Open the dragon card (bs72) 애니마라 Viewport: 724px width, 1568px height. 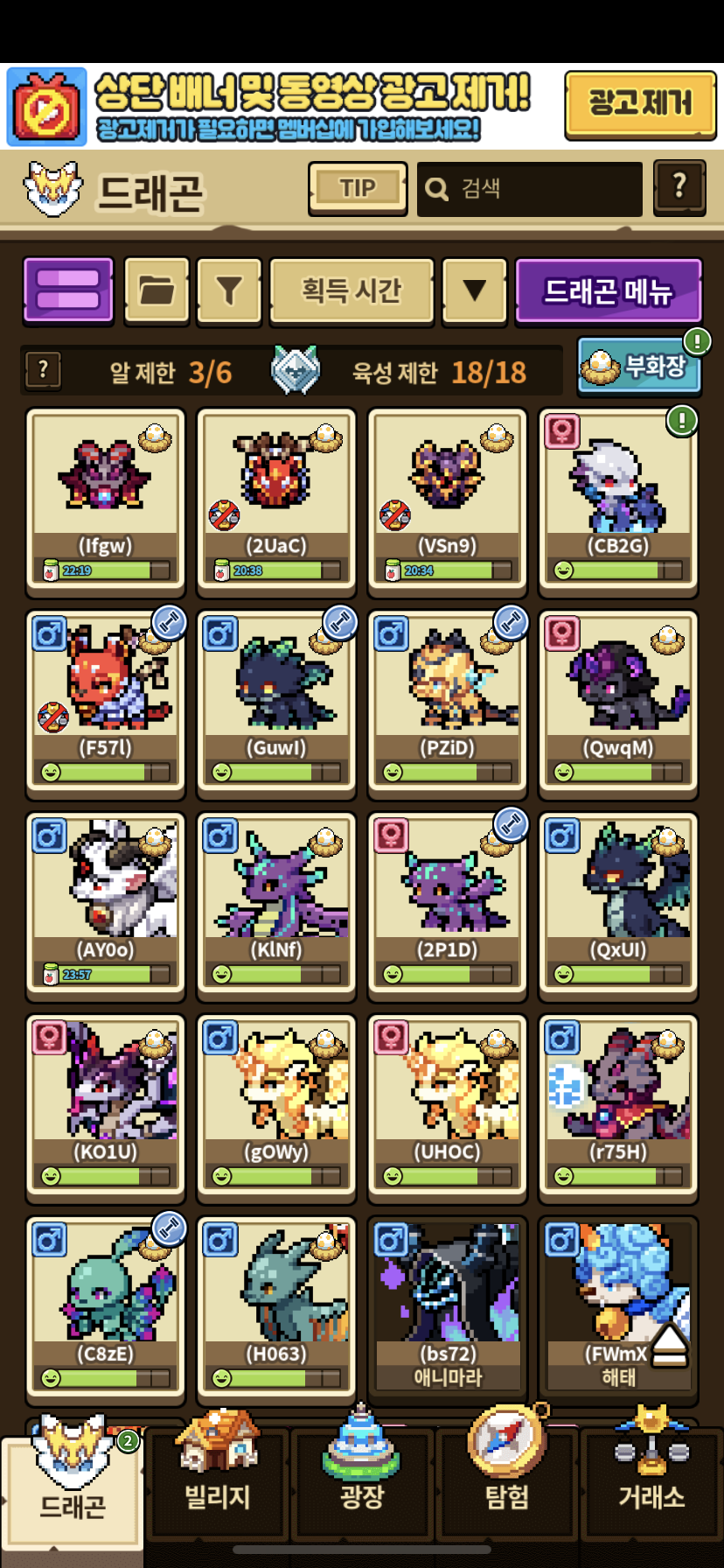[448, 1305]
